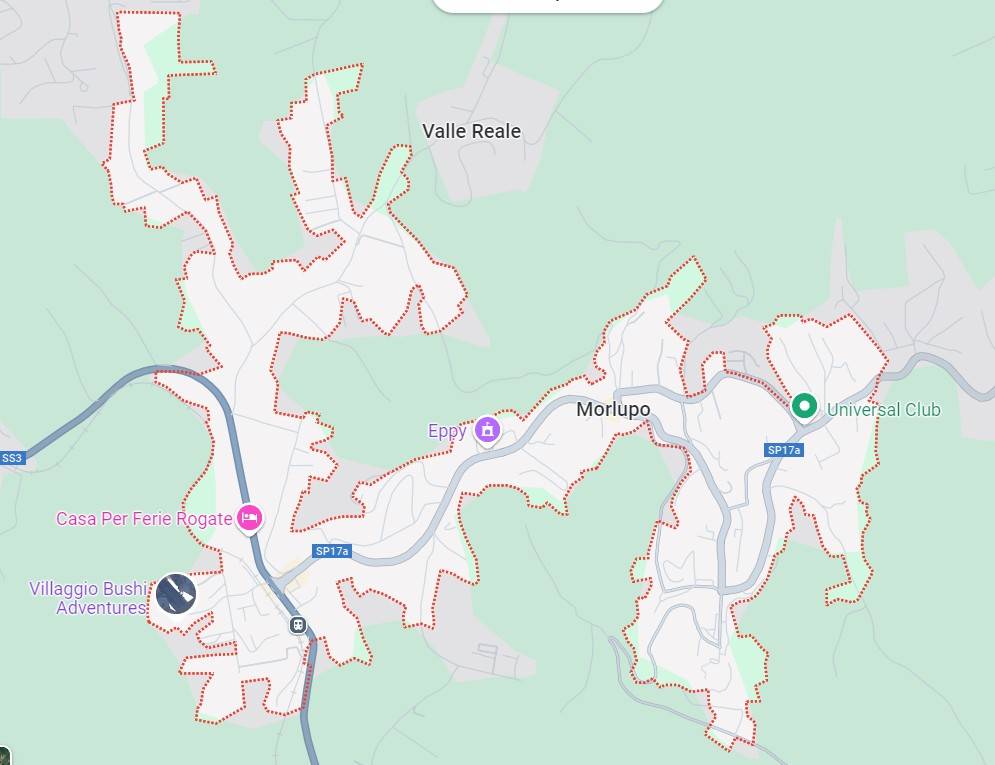Select the Universal Club marker
The width and height of the screenshot is (995, 765).
(x=804, y=407)
